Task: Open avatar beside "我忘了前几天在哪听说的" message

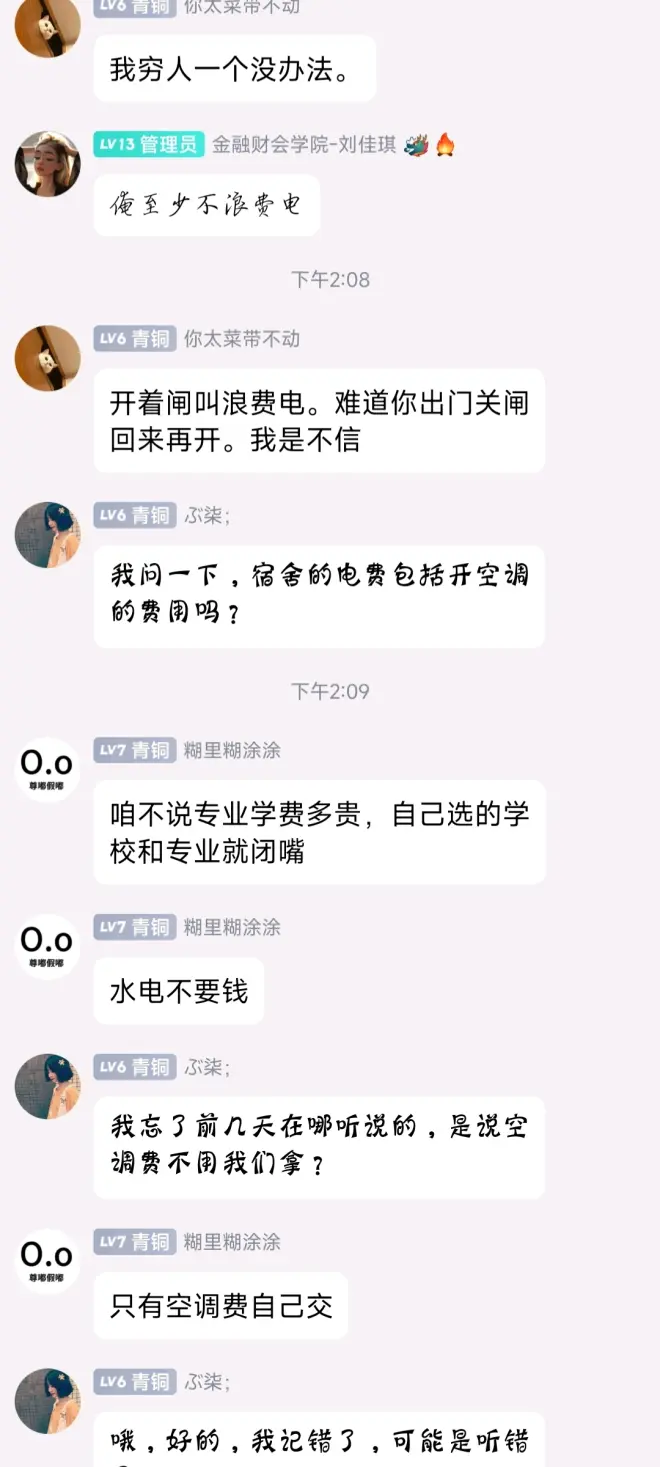Action: [47, 1086]
